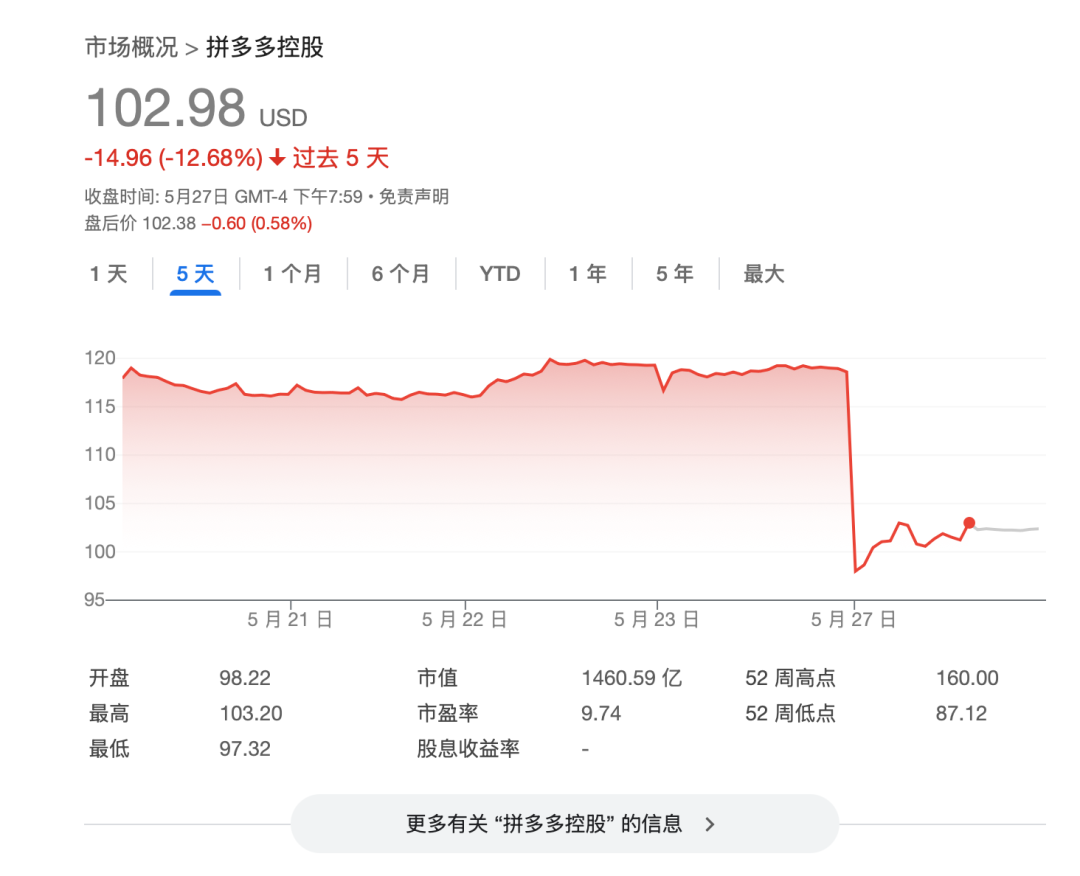Show the 最大 time range
The width and height of the screenshot is (1080, 876).
764,274
